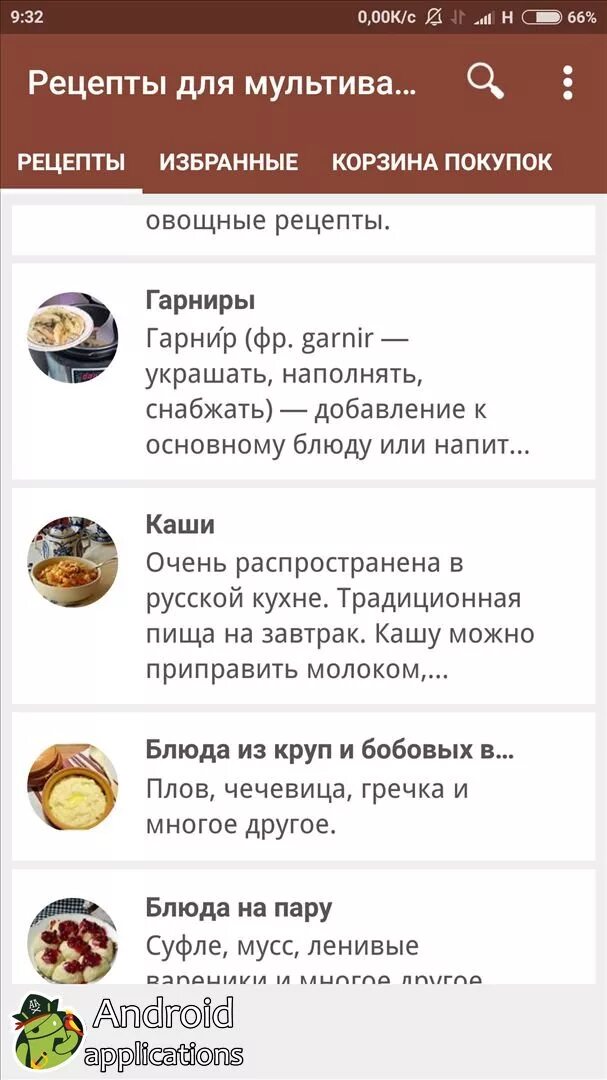The width and height of the screenshot is (607, 1080).
Task: Open the search magnifier icon
Action: pyautogui.click(x=486, y=83)
